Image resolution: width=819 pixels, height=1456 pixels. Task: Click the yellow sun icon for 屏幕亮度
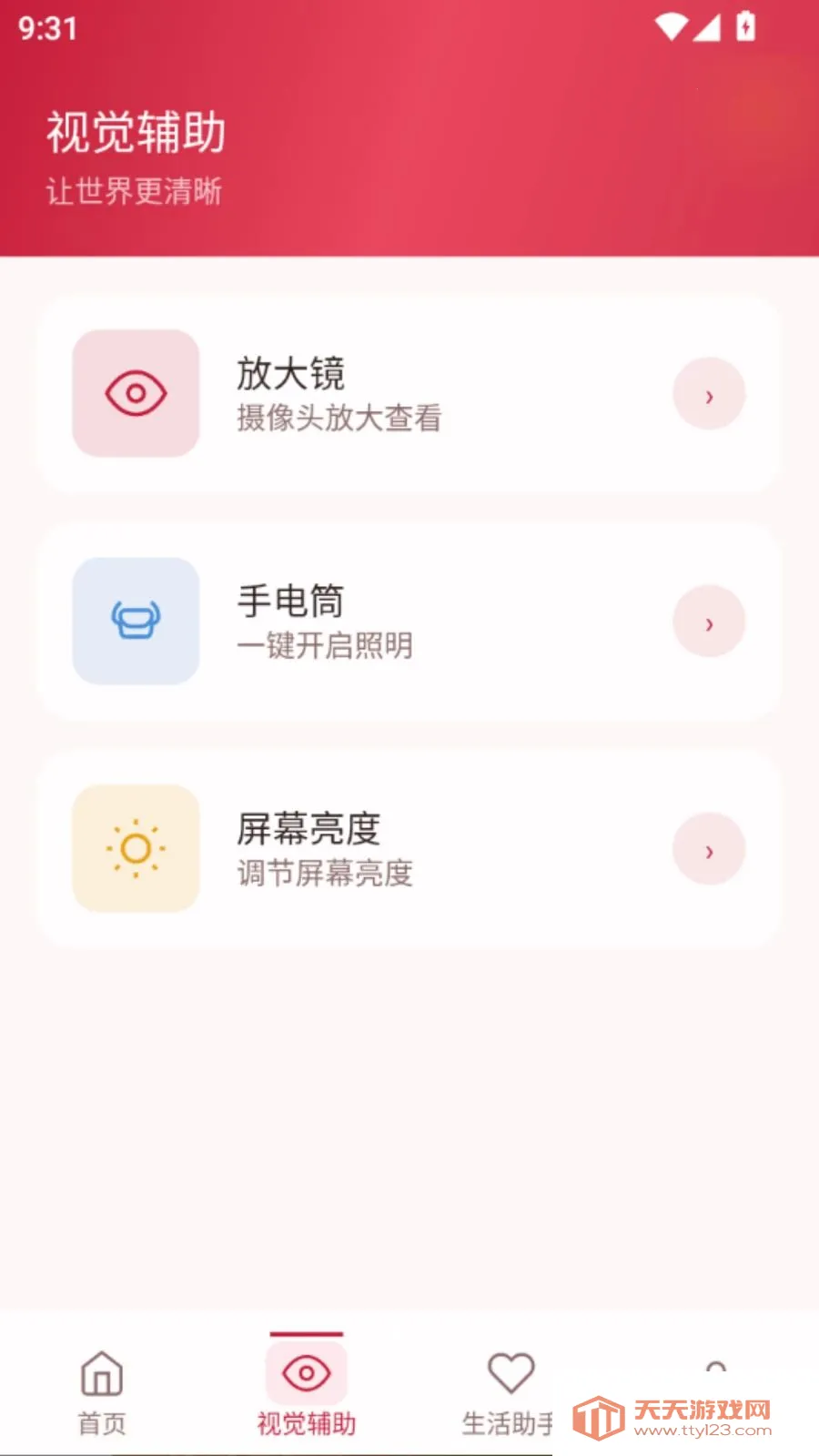tap(135, 848)
